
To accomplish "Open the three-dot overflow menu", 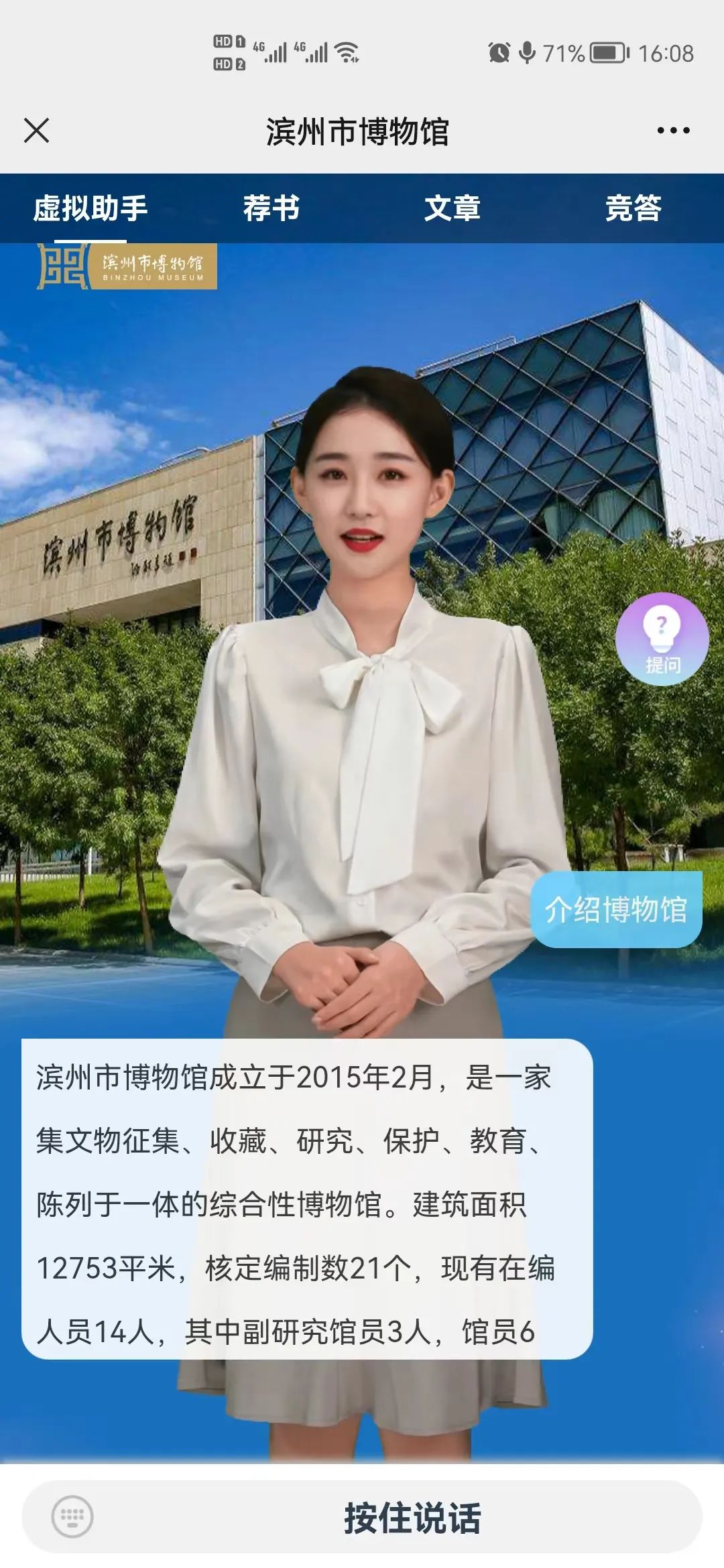I will pos(673,131).
